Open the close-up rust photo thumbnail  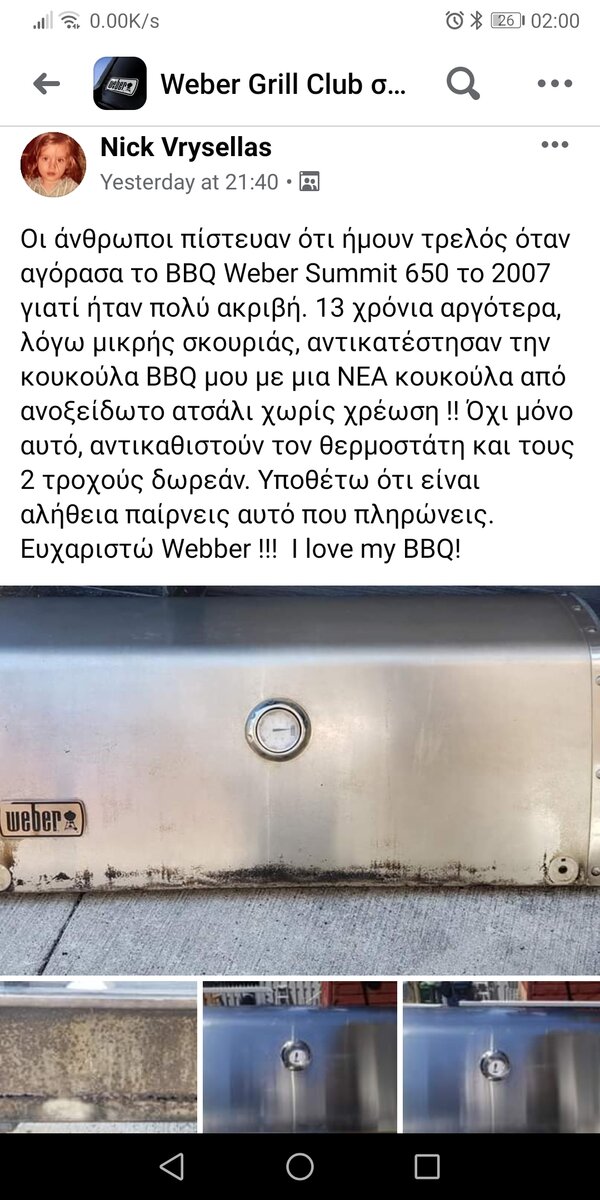98,1056
